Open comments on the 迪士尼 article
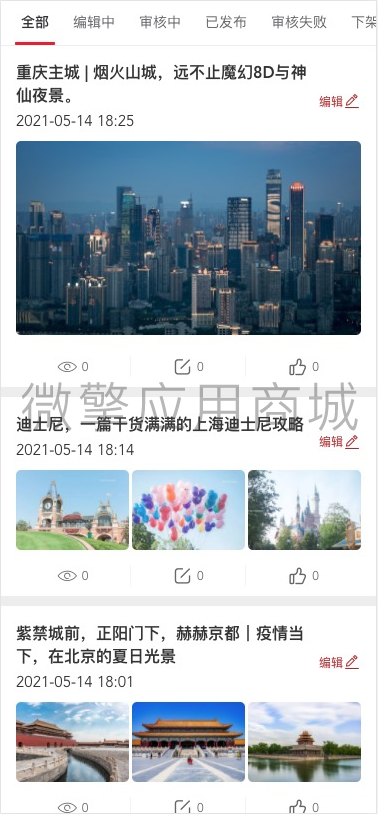 click(188, 576)
